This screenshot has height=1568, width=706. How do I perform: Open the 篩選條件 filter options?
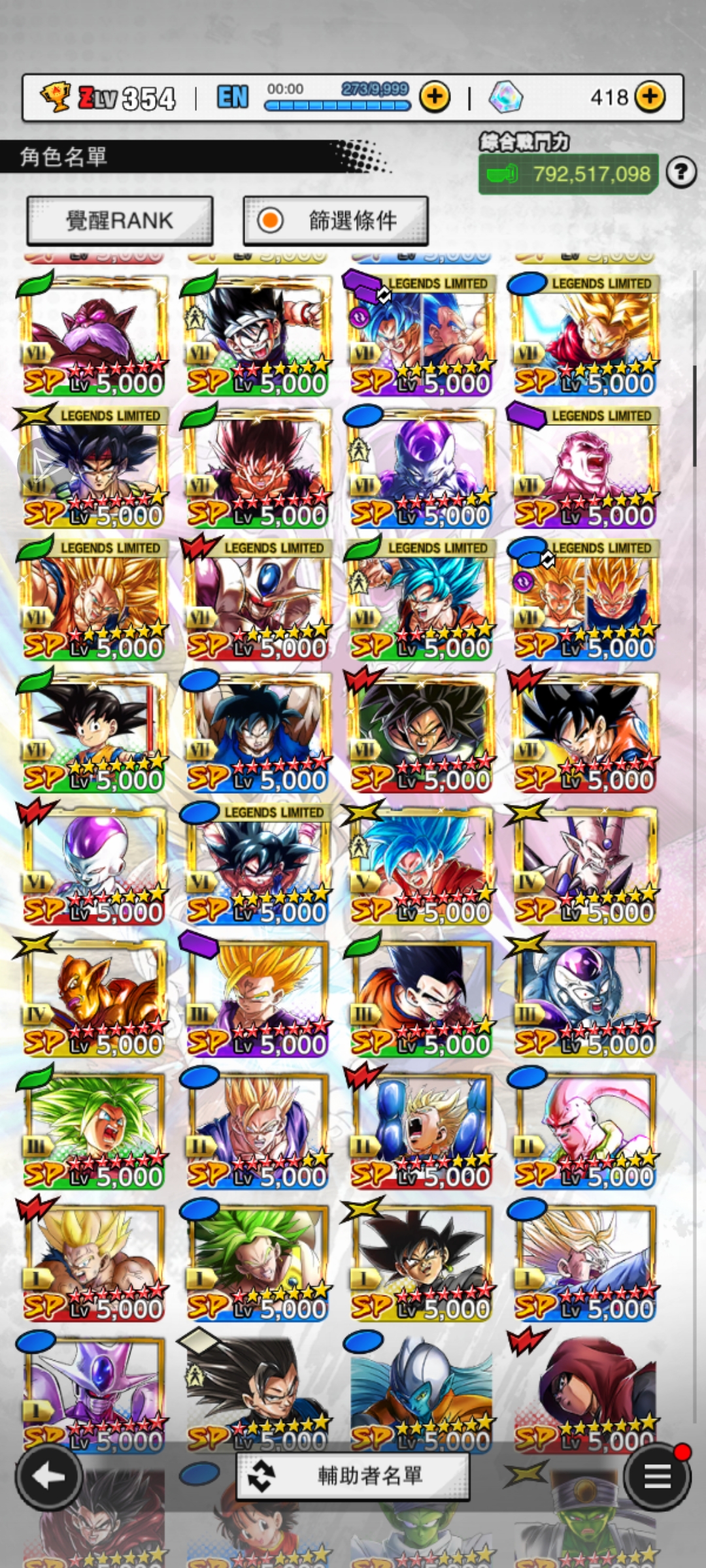(x=335, y=221)
